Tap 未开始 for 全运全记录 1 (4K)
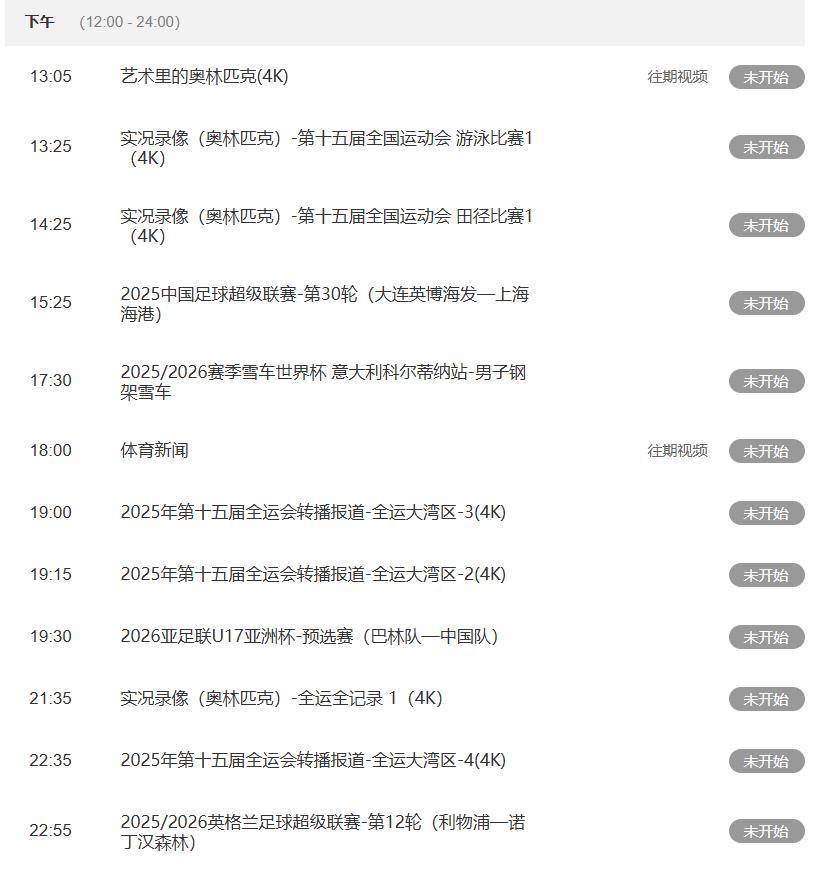This screenshot has height=872, width=839. tap(766, 699)
